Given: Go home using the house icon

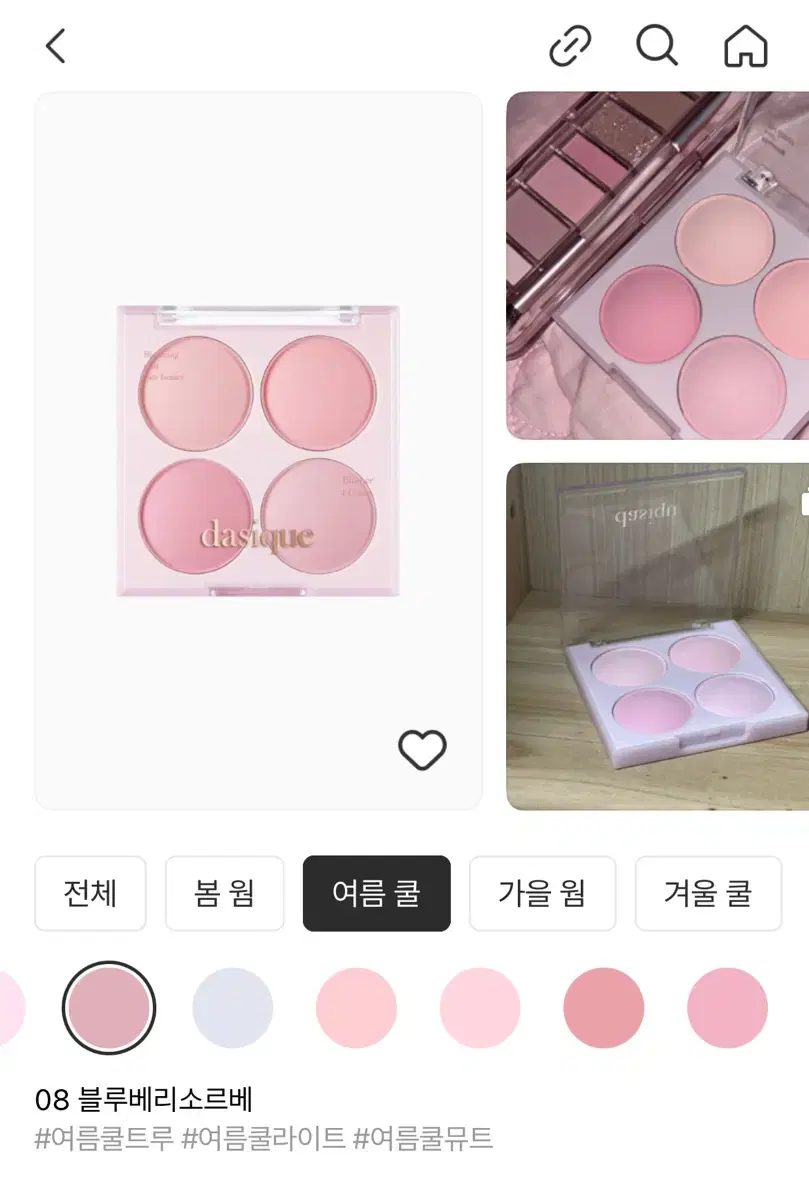Looking at the screenshot, I should click(743, 45).
